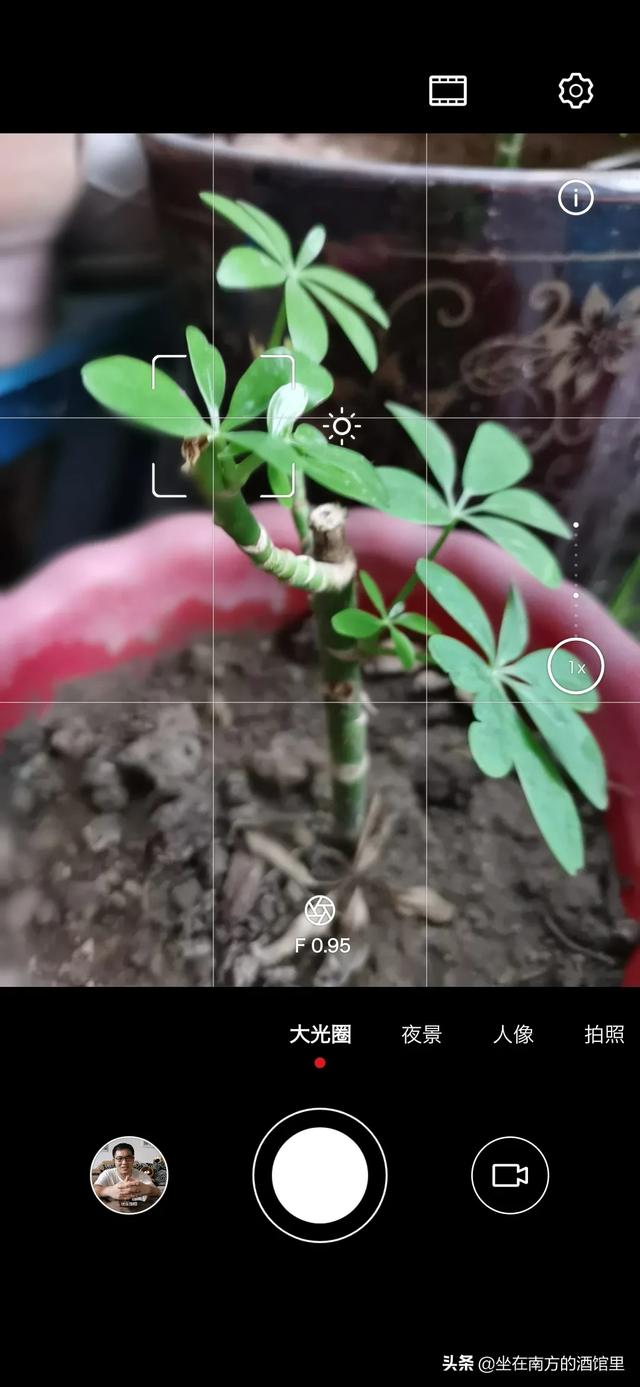
Task: Tap the 1x zoom level button
Action: tap(576, 666)
